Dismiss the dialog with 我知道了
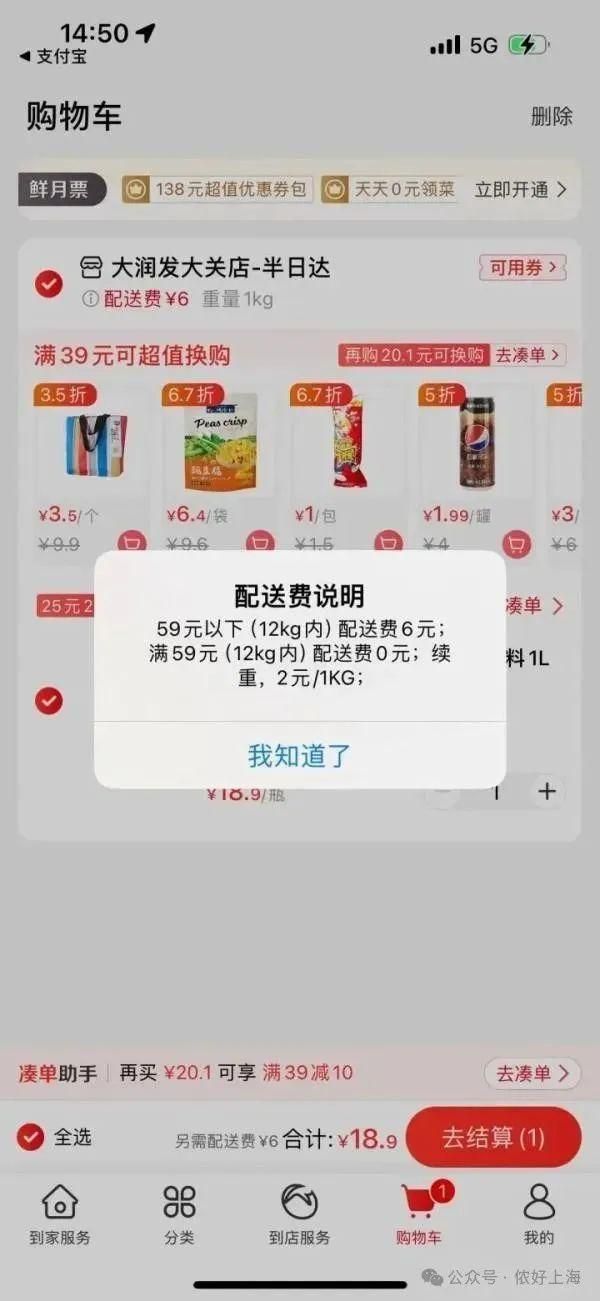Viewport: 600px width, 1301px height. [x=300, y=755]
